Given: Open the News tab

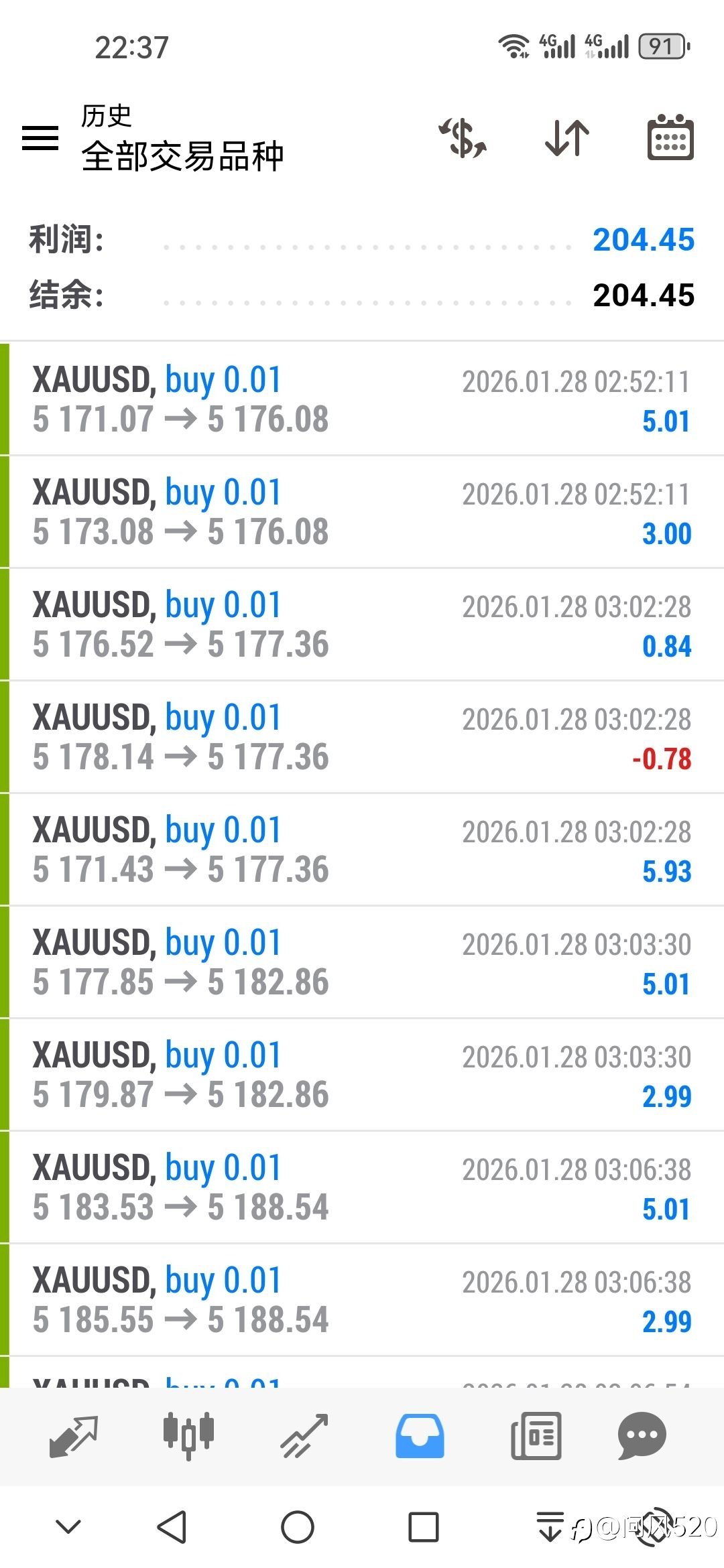Looking at the screenshot, I should pos(536,1435).
